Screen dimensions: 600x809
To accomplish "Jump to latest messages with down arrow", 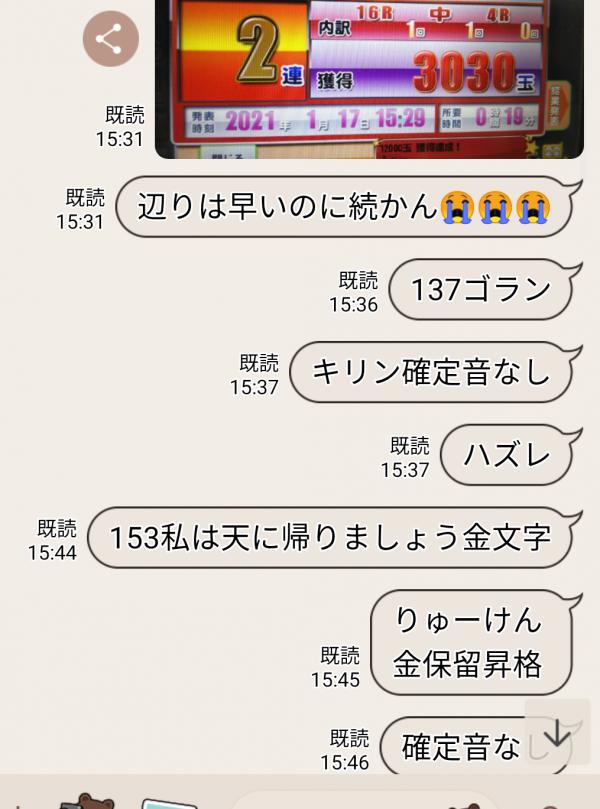I will (557, 733).
